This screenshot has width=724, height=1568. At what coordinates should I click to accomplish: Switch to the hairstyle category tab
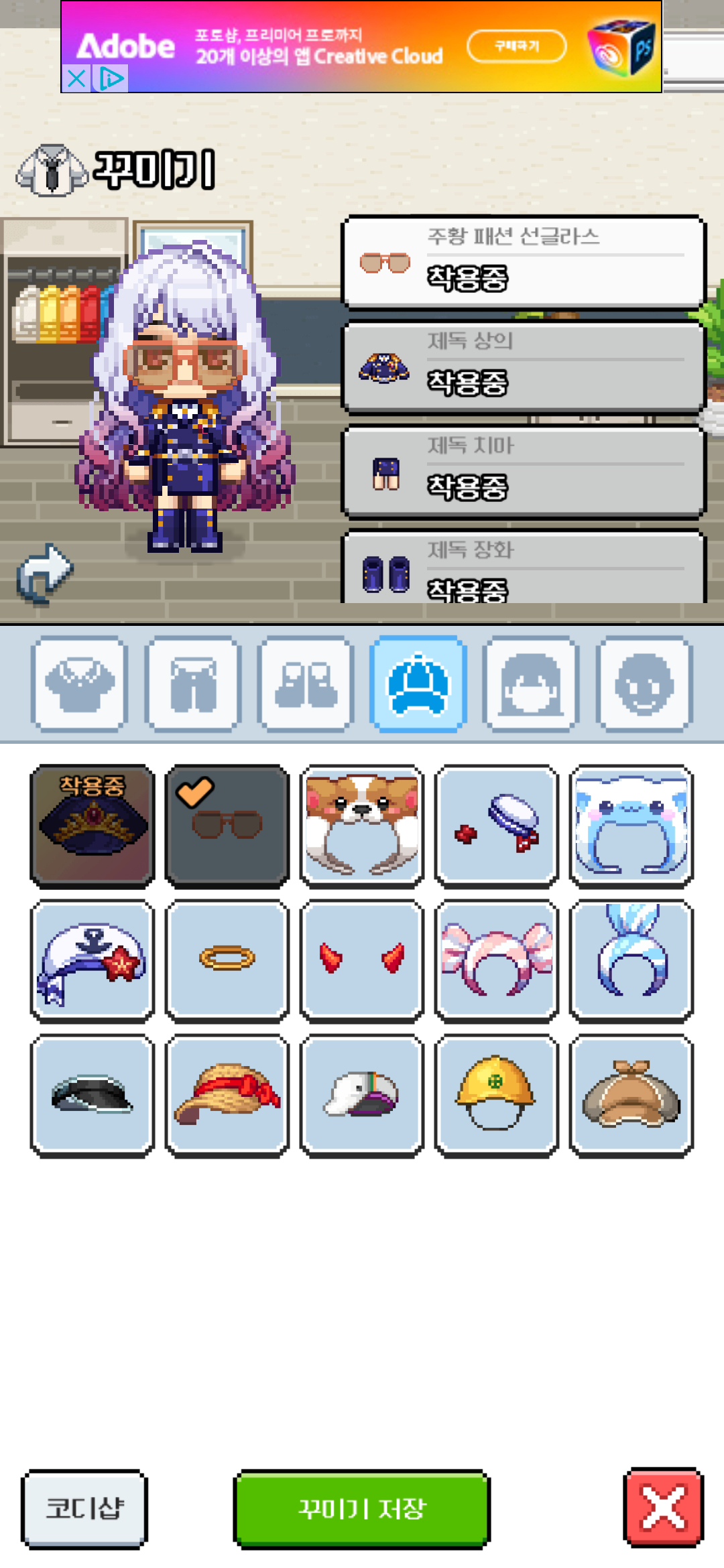click(x=532, y=683)
